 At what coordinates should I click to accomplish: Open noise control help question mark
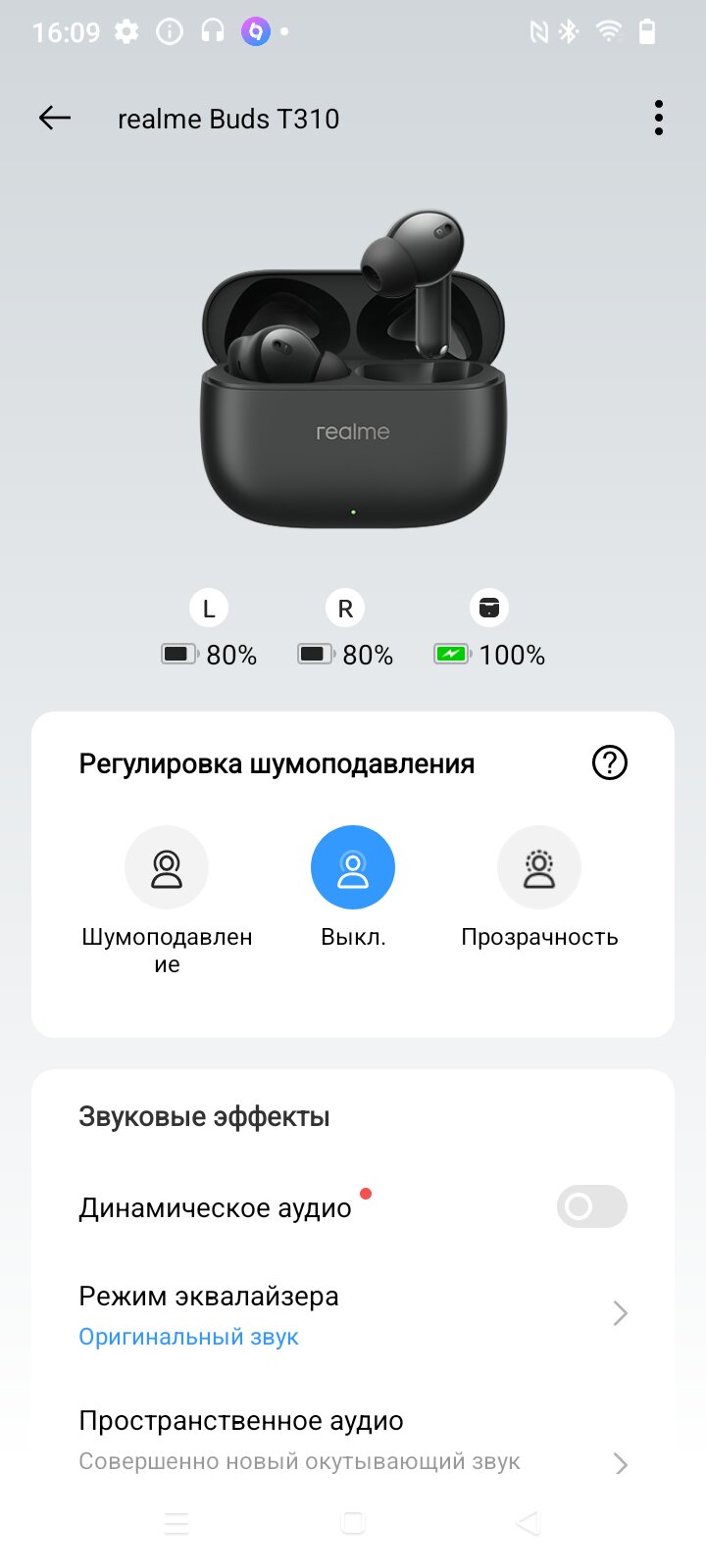610,762
